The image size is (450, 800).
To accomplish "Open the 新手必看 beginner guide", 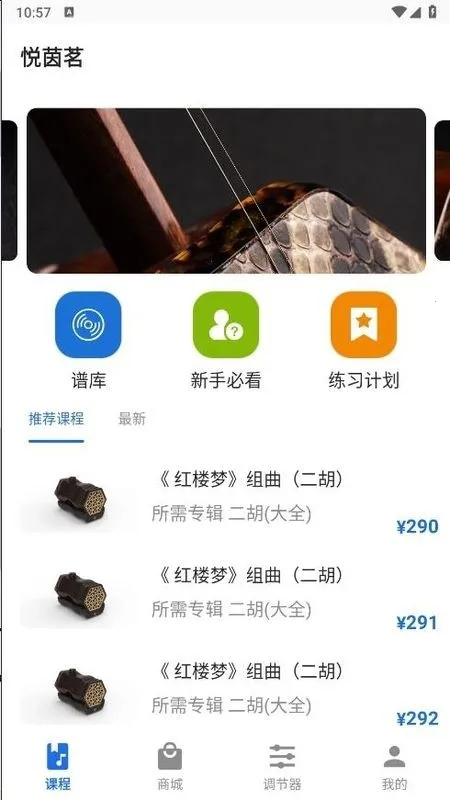I will [226, 340].
